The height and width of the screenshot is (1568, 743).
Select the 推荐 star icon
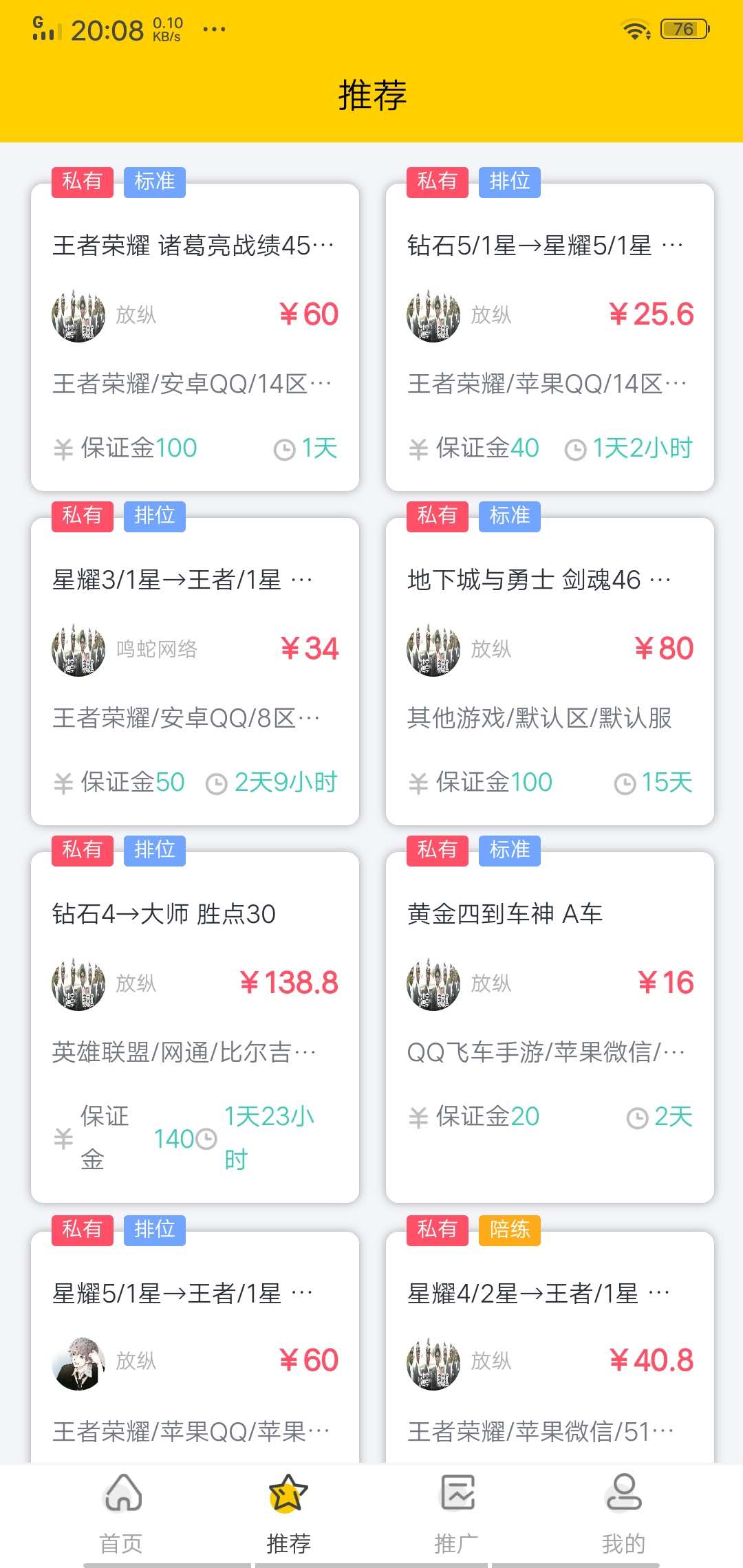pos(288,1494)
